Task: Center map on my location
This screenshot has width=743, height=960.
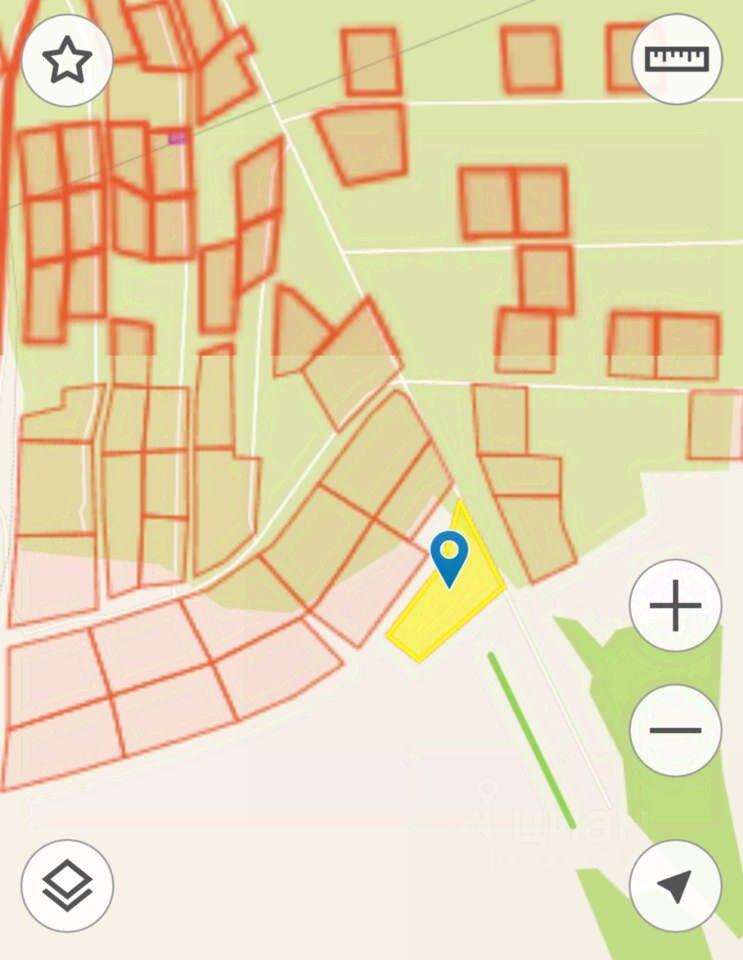Action: click(x=675, y=886)
